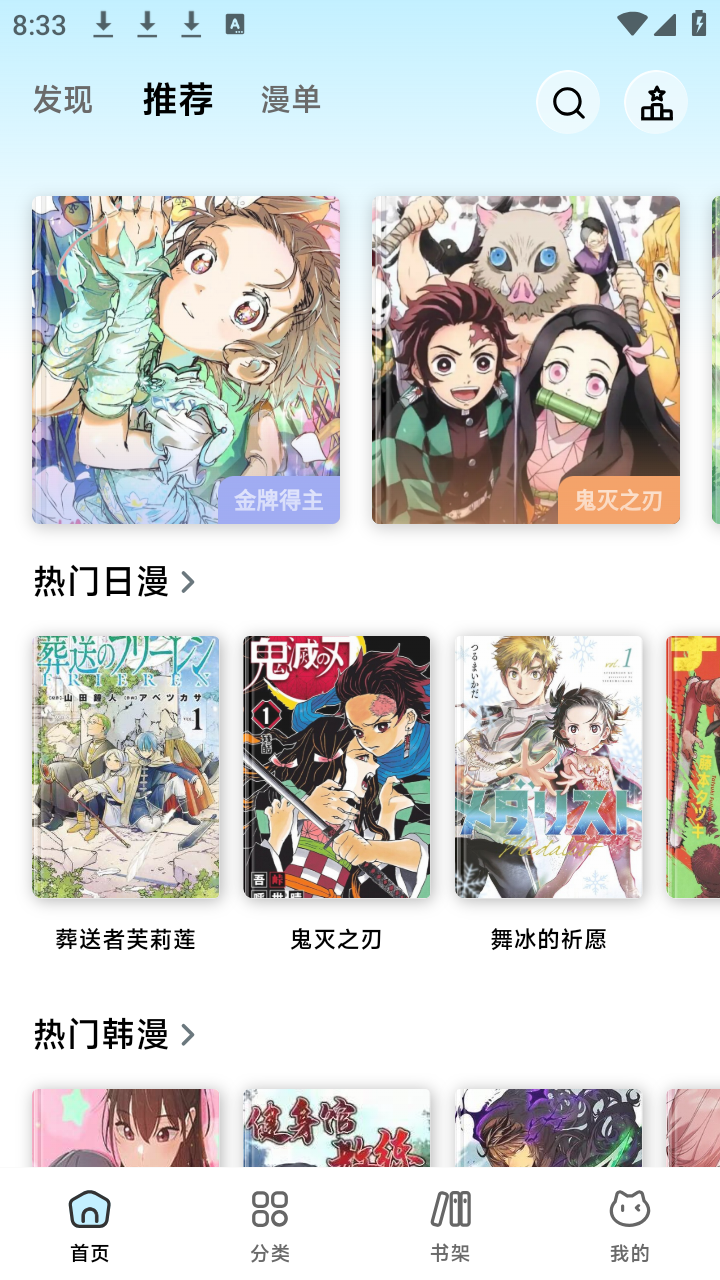The image size is (720, 1280).
Task: Select the 首页 home icon in bottom bar
Action: point(90,1211)
